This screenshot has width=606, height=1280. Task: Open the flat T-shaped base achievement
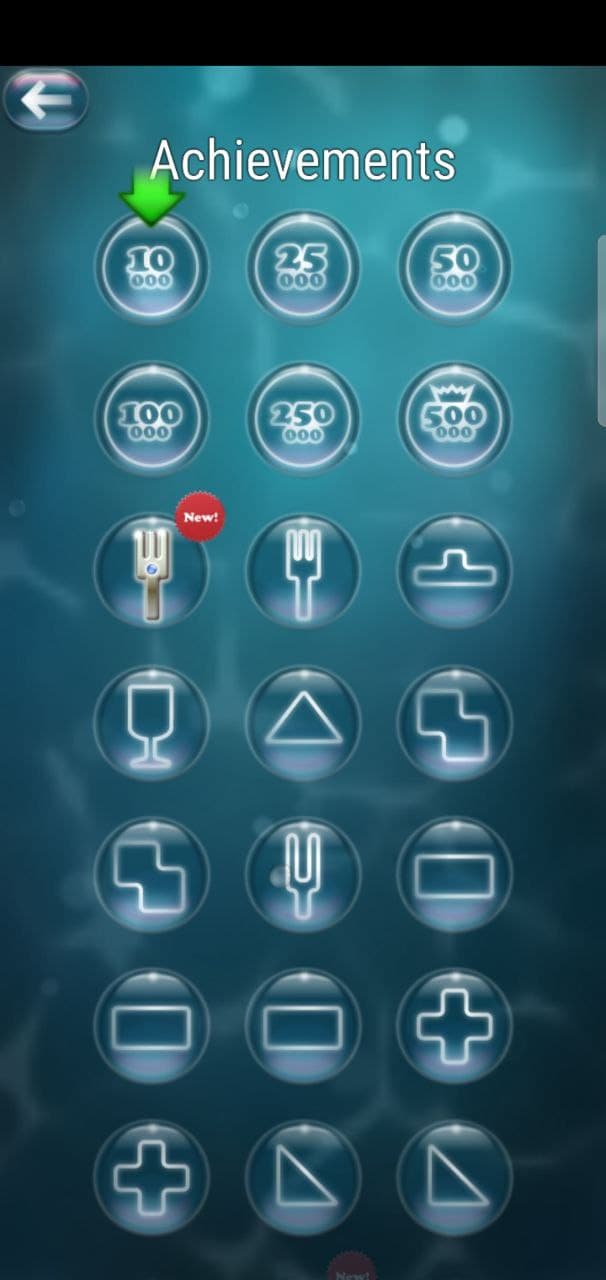point(455,570)
